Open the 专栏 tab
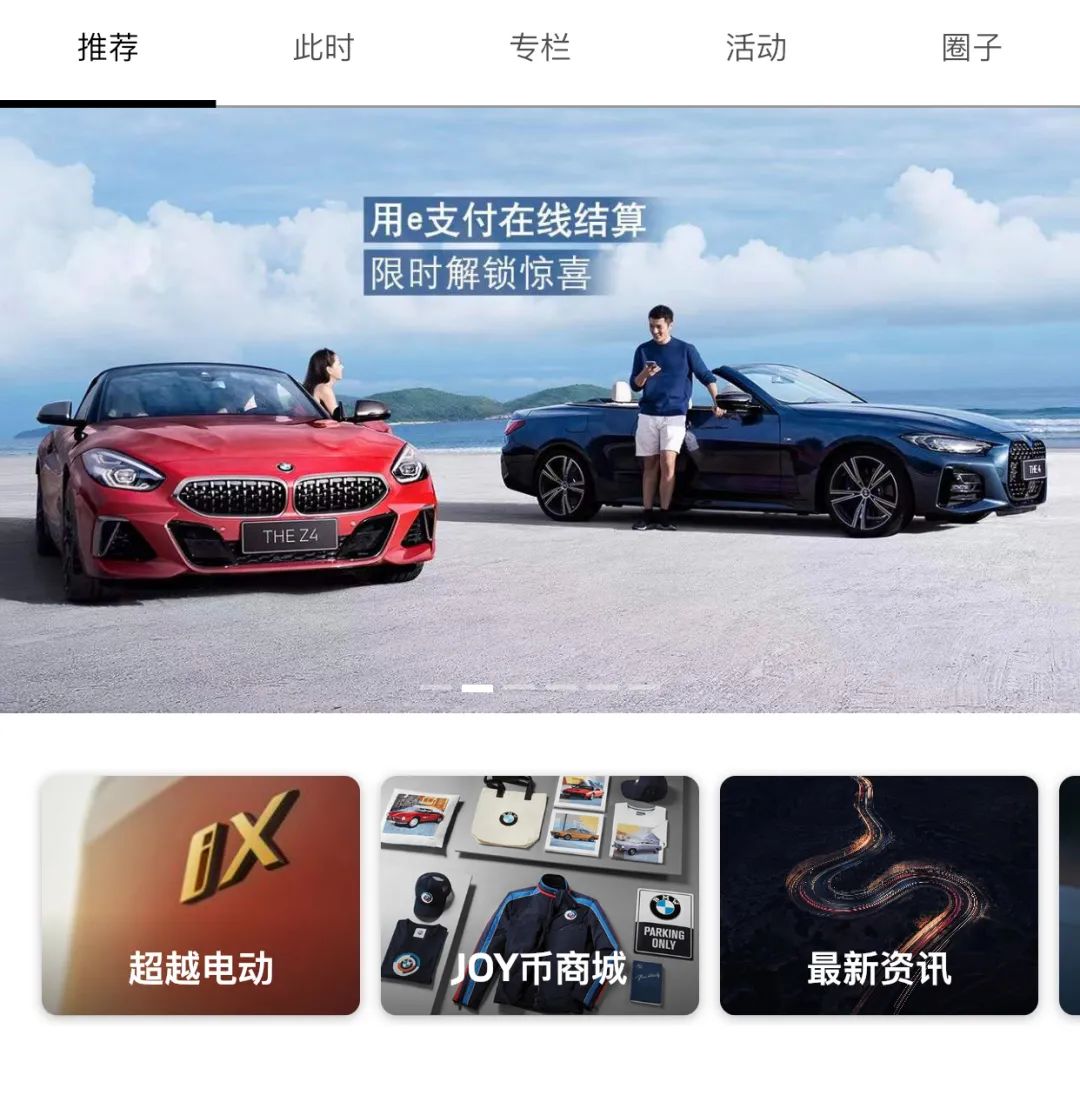This screenshot has height=1102, width=1080. [540, 48]
